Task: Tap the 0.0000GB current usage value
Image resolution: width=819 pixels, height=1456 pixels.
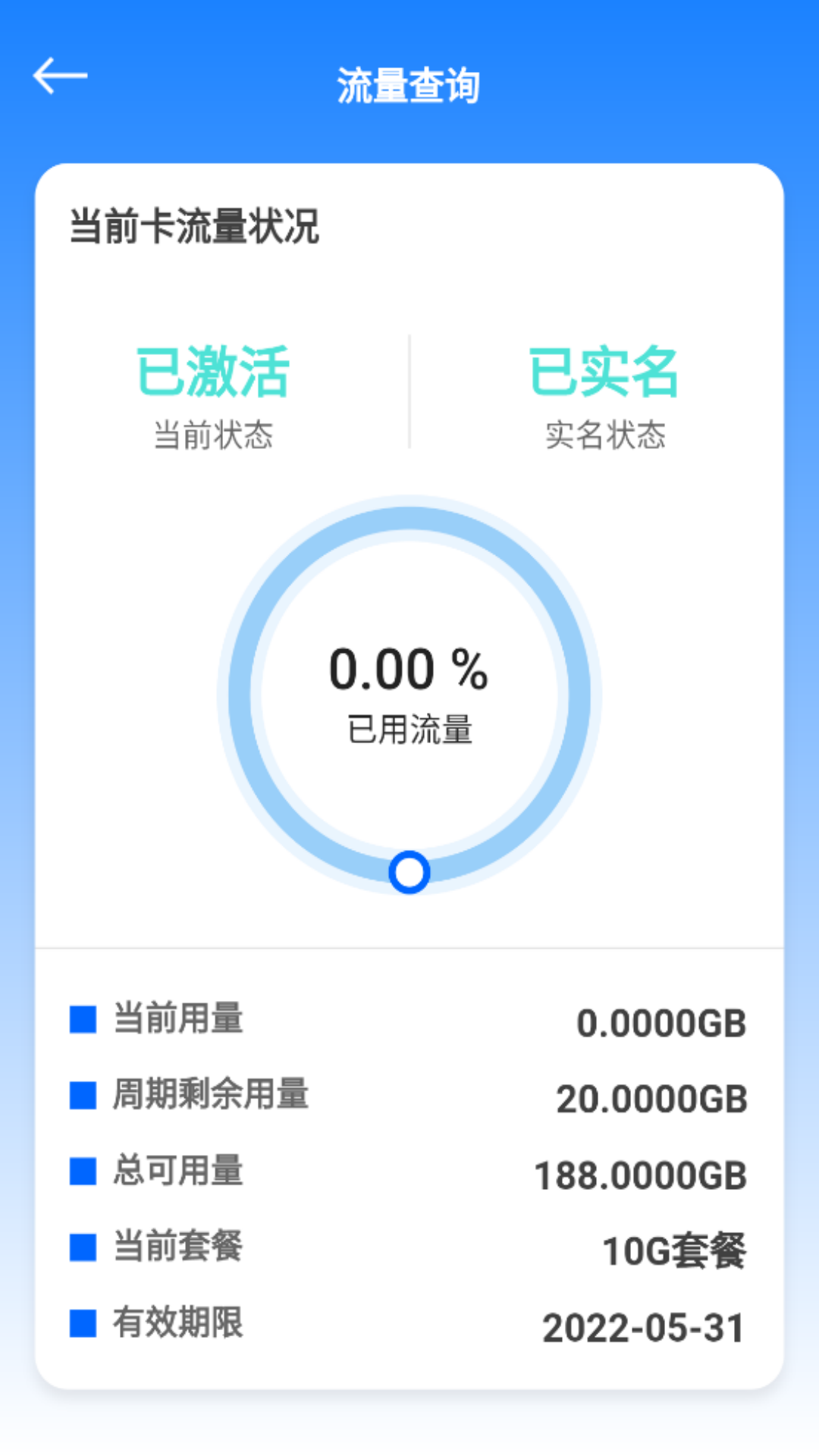Action: [661, 1022]
